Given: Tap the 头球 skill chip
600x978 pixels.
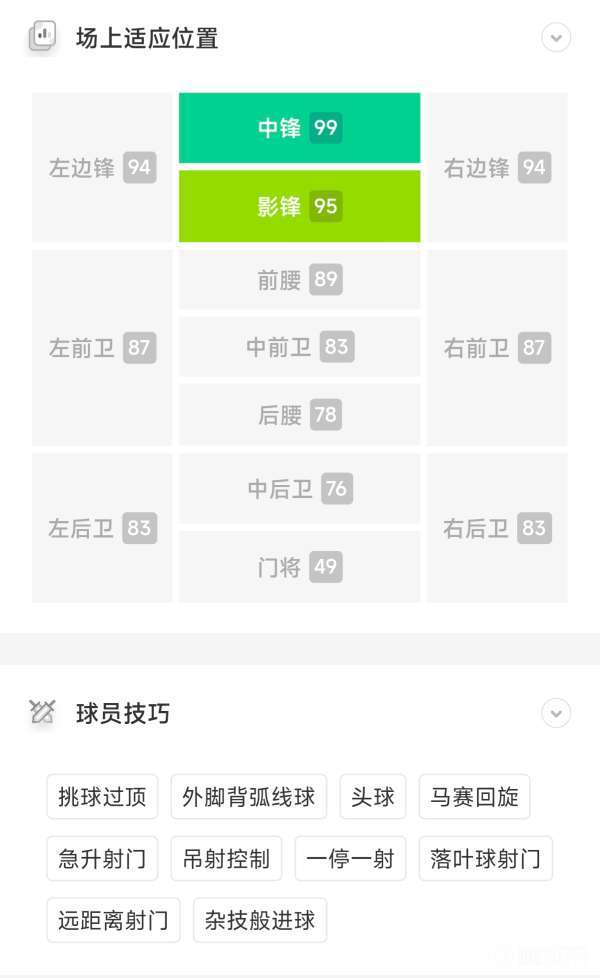Looking at the screenshot, I should click(373, 797).
